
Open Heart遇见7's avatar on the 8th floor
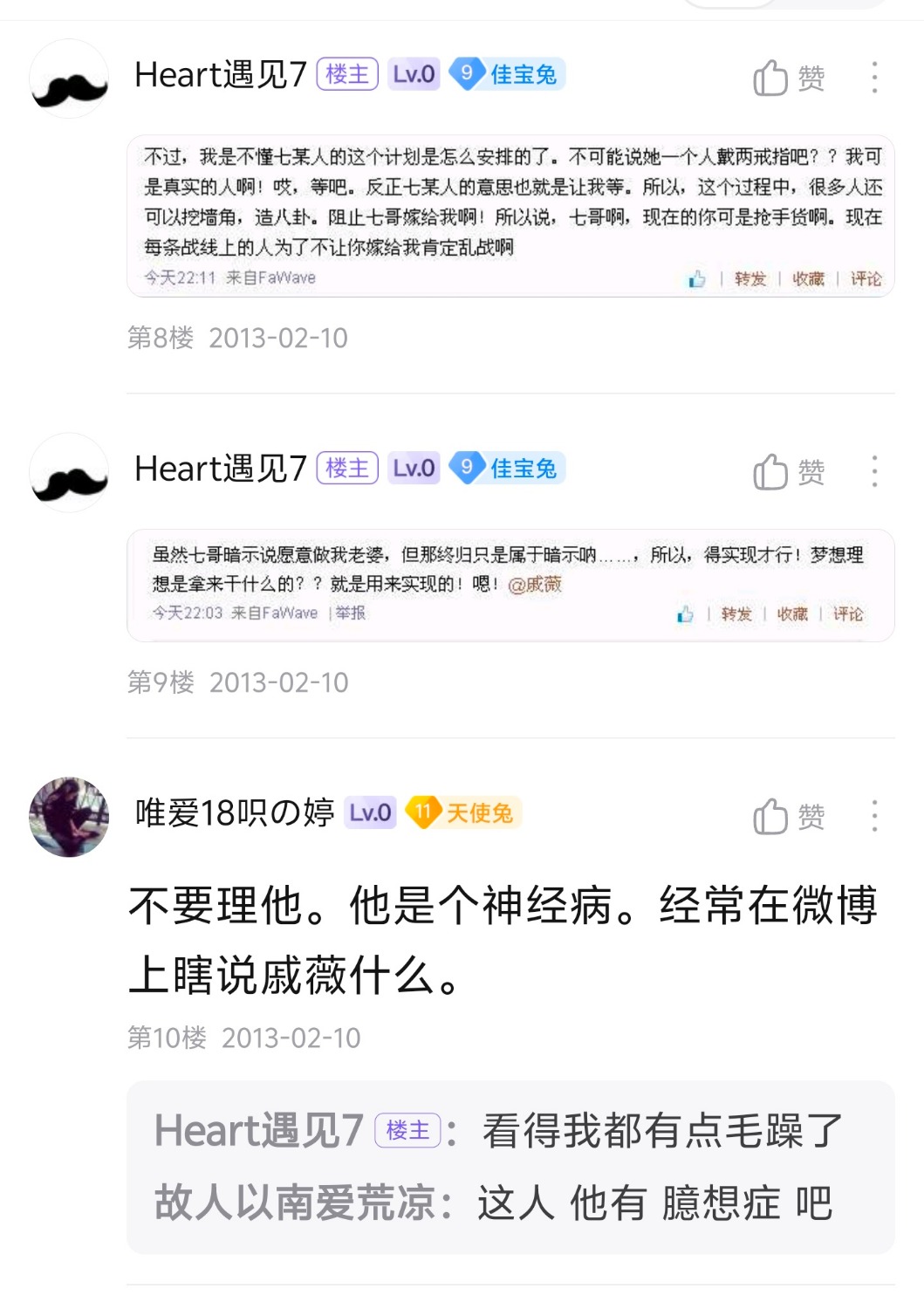point(69,79)
